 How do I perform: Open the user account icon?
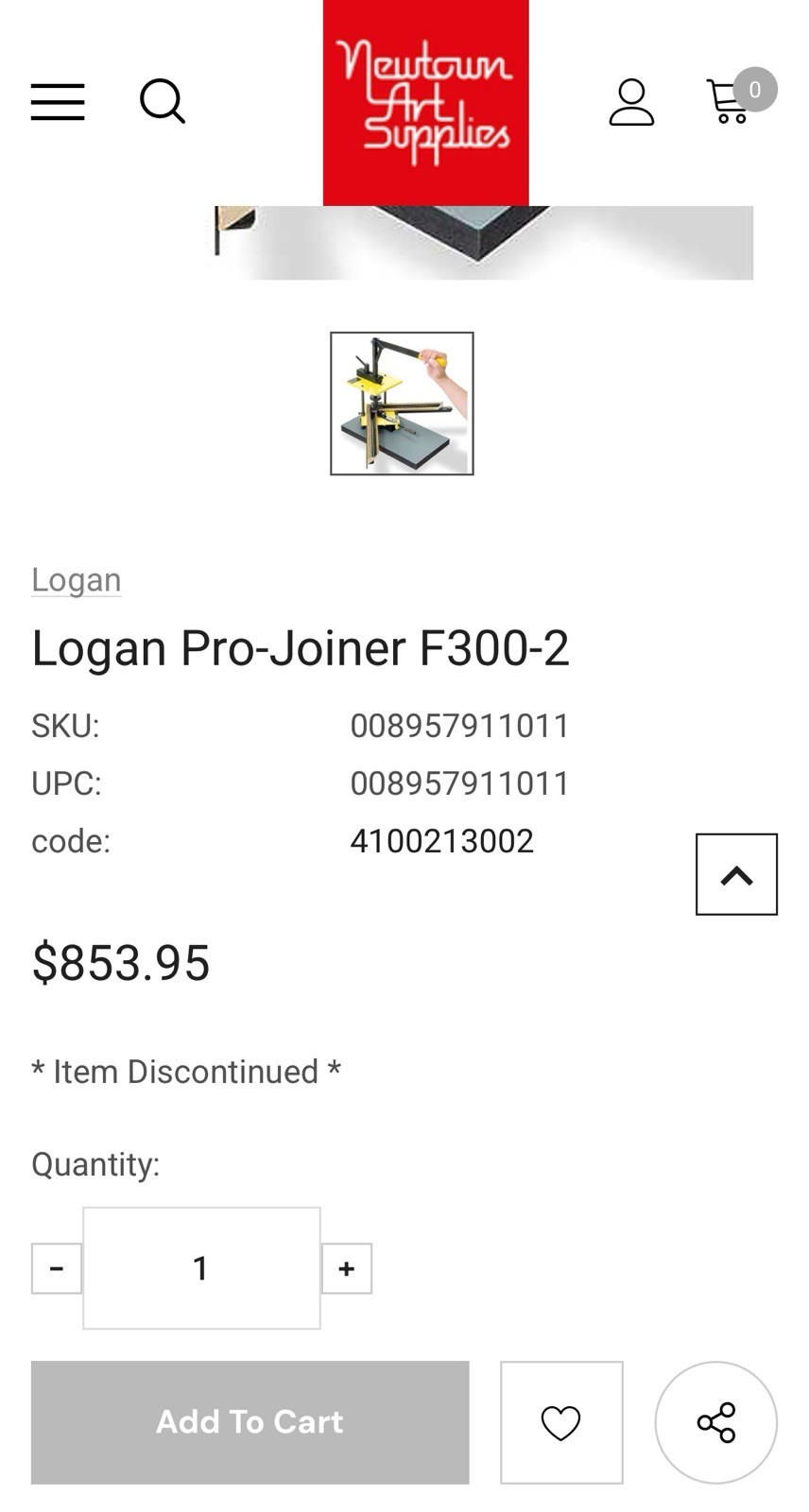pyautogui.click(x=631, y=102)
